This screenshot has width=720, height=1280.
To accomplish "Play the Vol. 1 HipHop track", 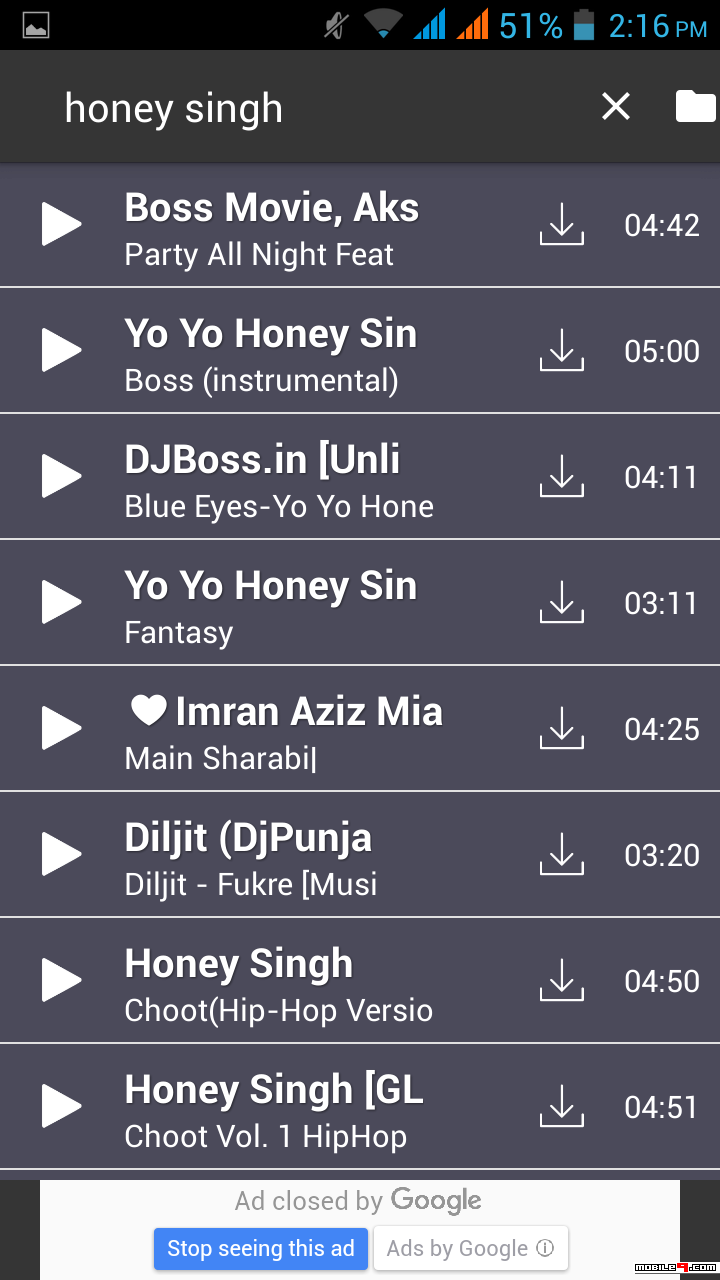I will (61, 1106).
